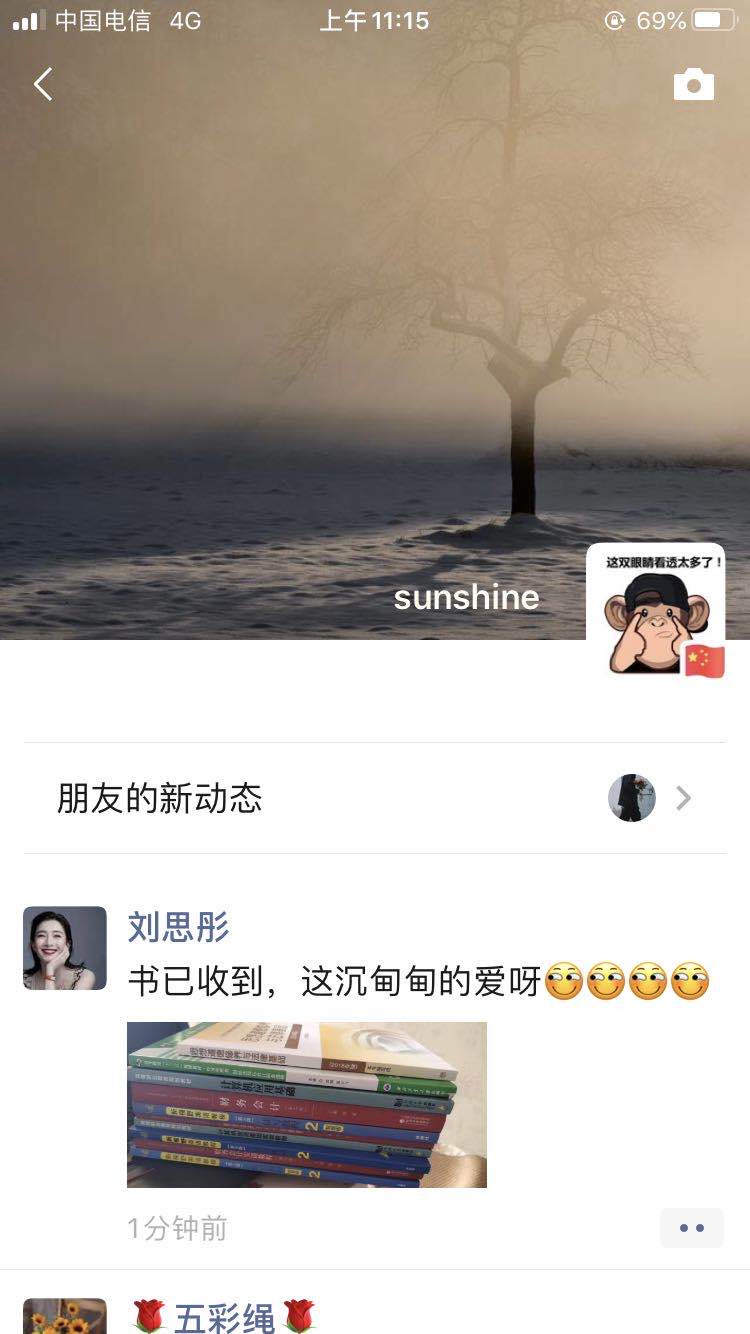
Task: View the stacked books photo
Action: (x=307, y=1104)
